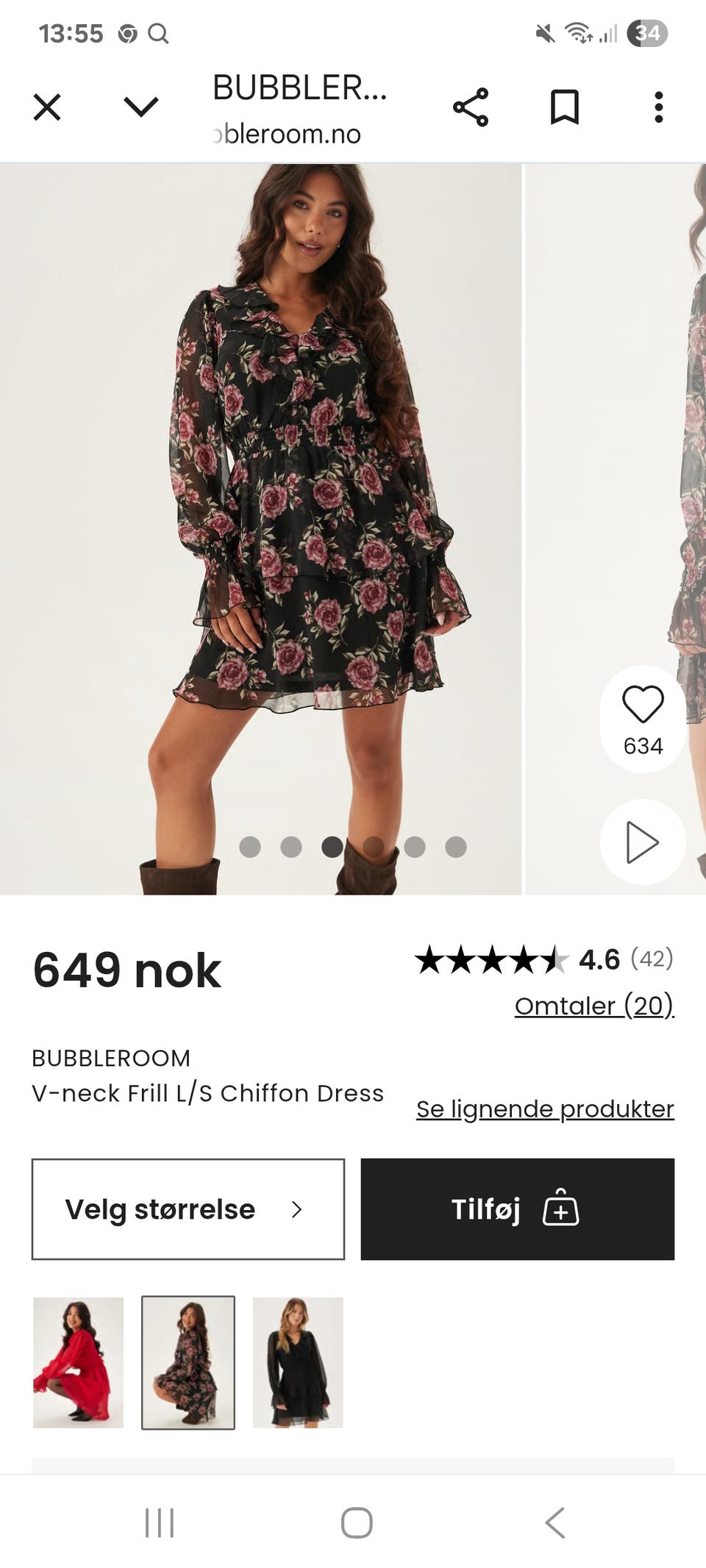Play the product video
The image size is (706, 1568).
pos(643,842)
